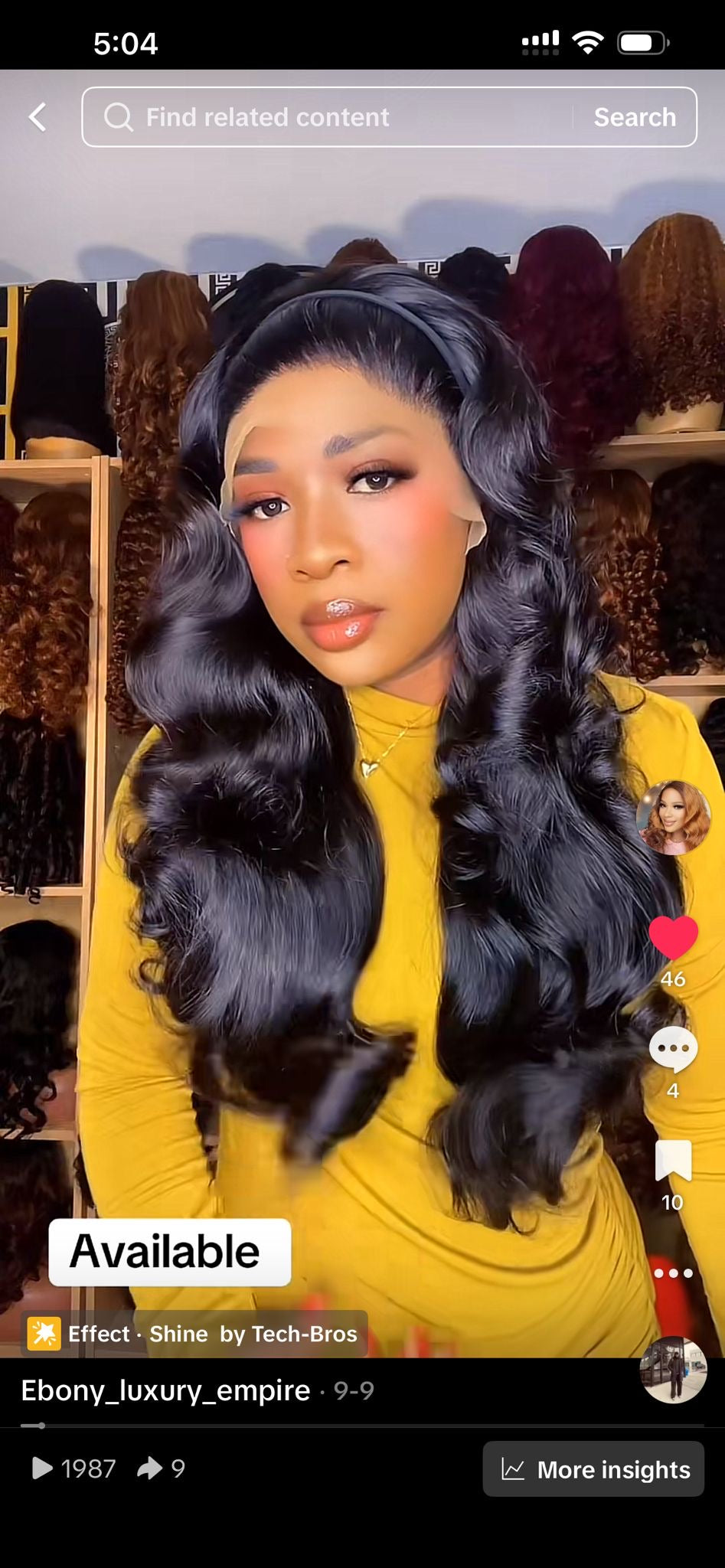View More insights for this video

[x=593, y=1469]
